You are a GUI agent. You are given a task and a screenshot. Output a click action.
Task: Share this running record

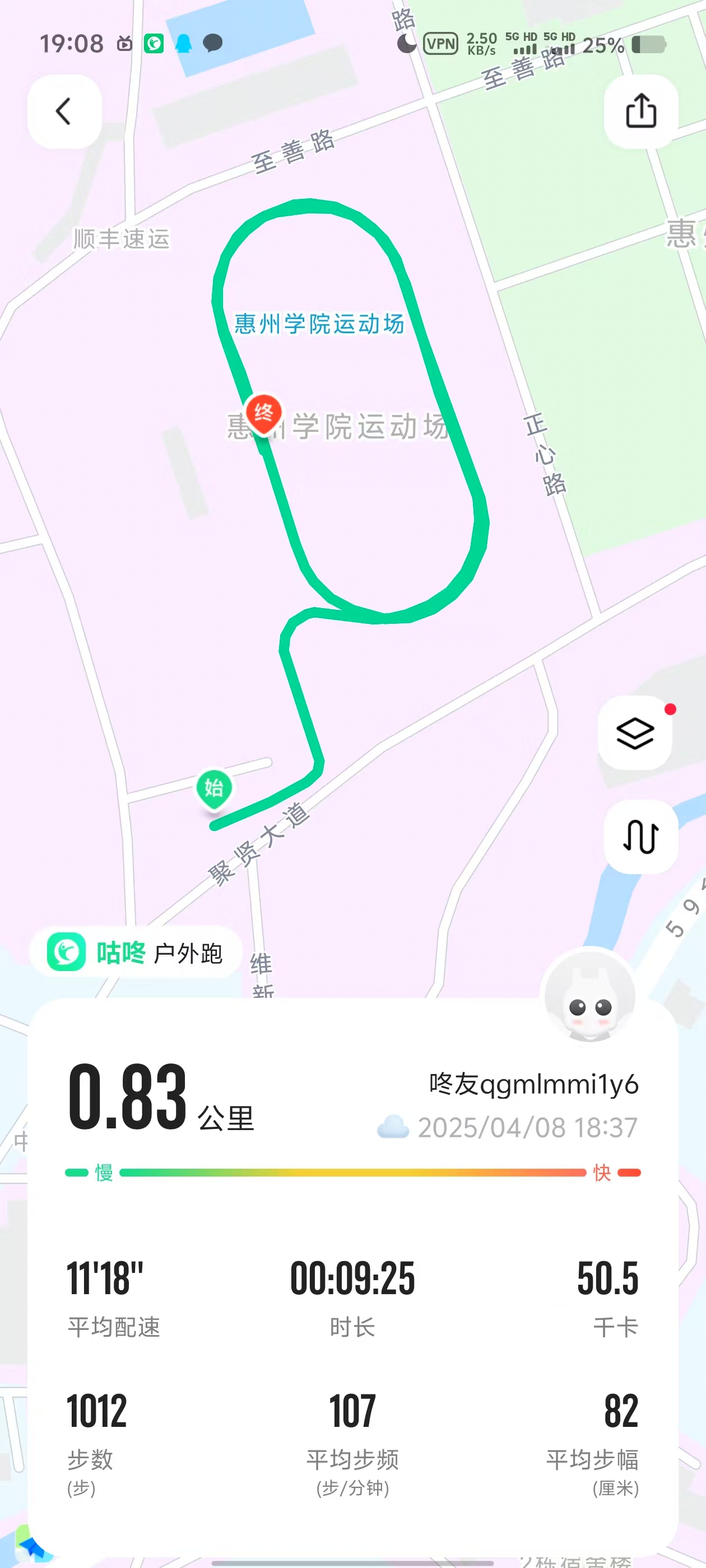(x=640, y=111)
